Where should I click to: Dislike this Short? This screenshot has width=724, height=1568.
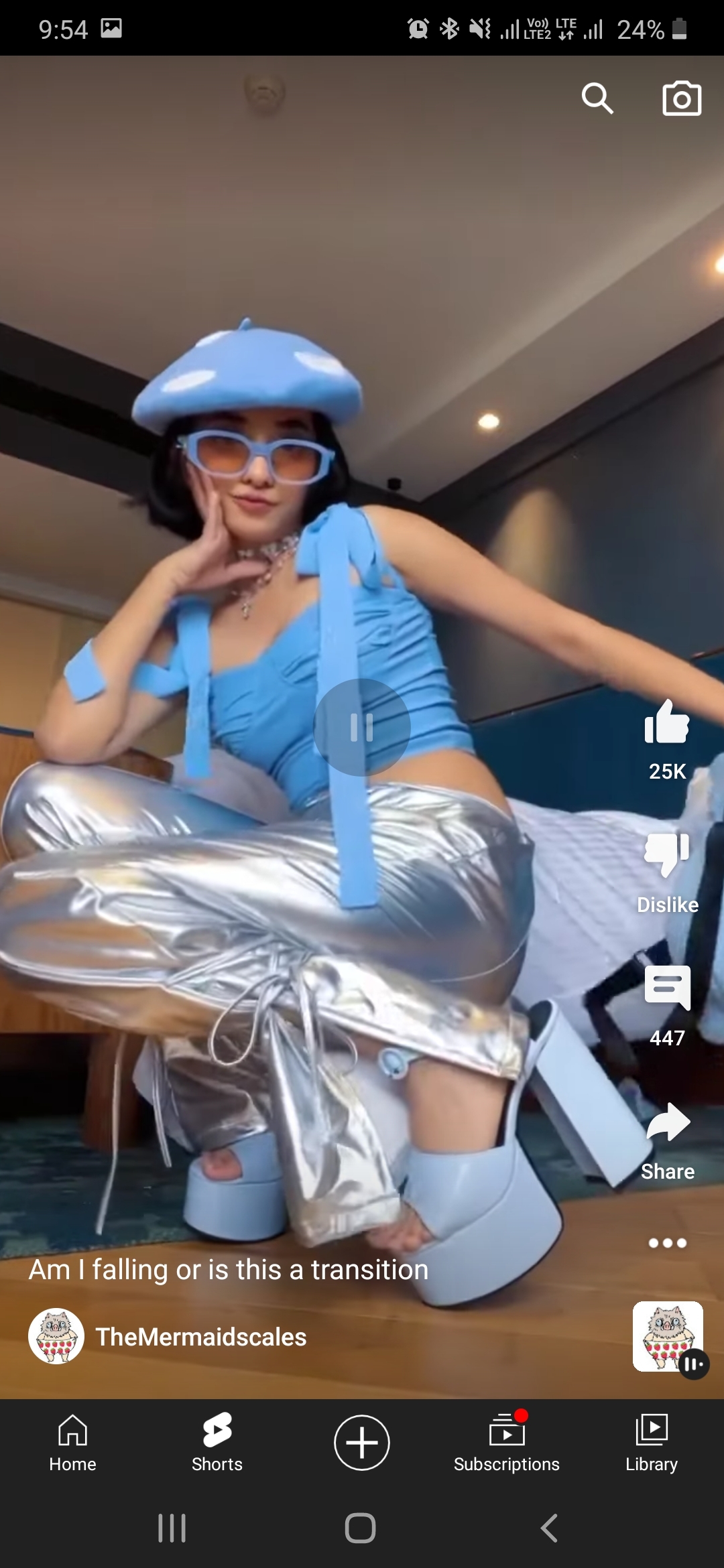point(667,854)
